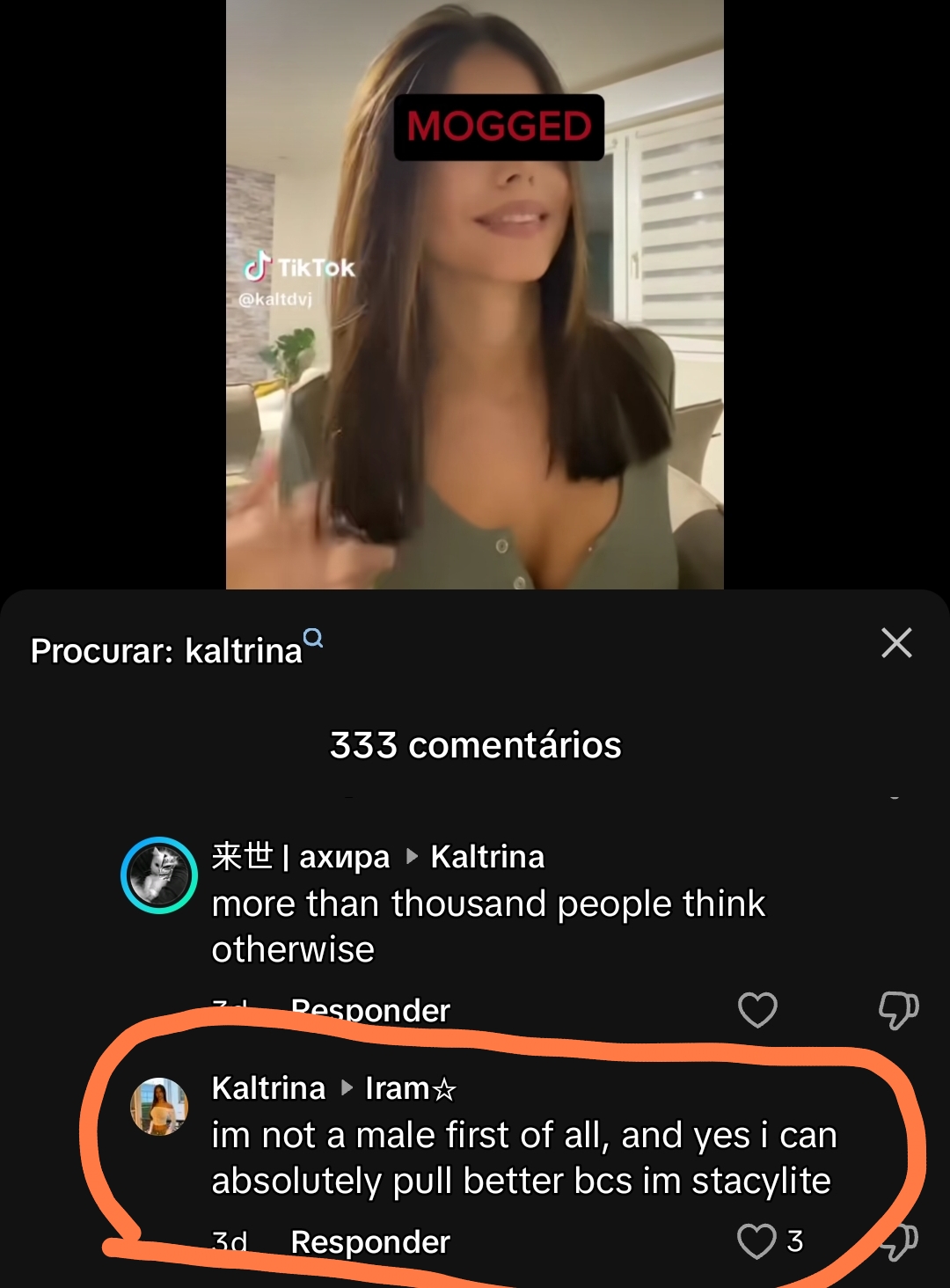Like the 'more than thousand people' comment
This screenshot has width=950, height=1288.
[756, 1009]
